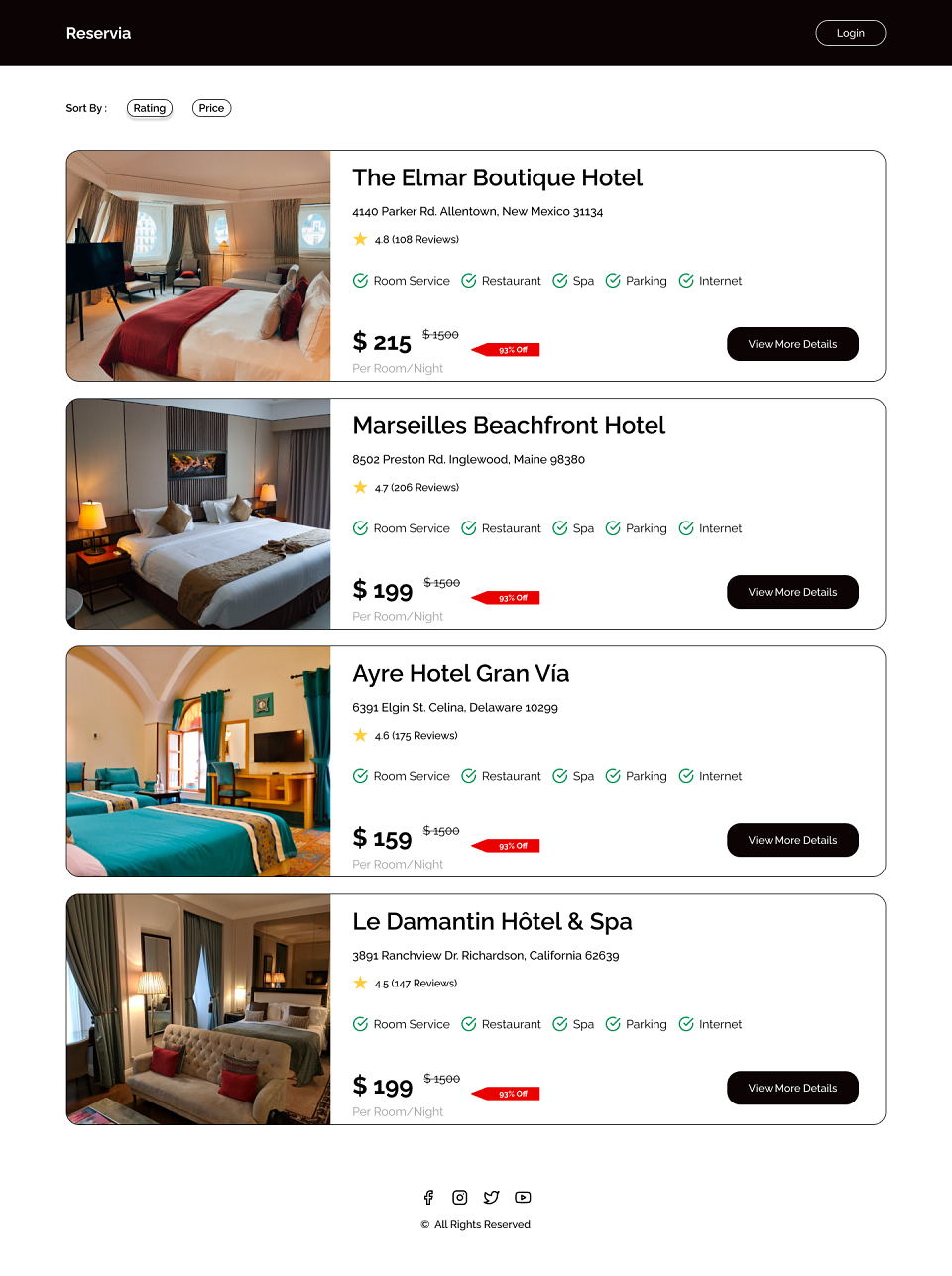Open the Twitter icon in footer
Viewport: 952px width, 1276px height.
point(491,1197)
